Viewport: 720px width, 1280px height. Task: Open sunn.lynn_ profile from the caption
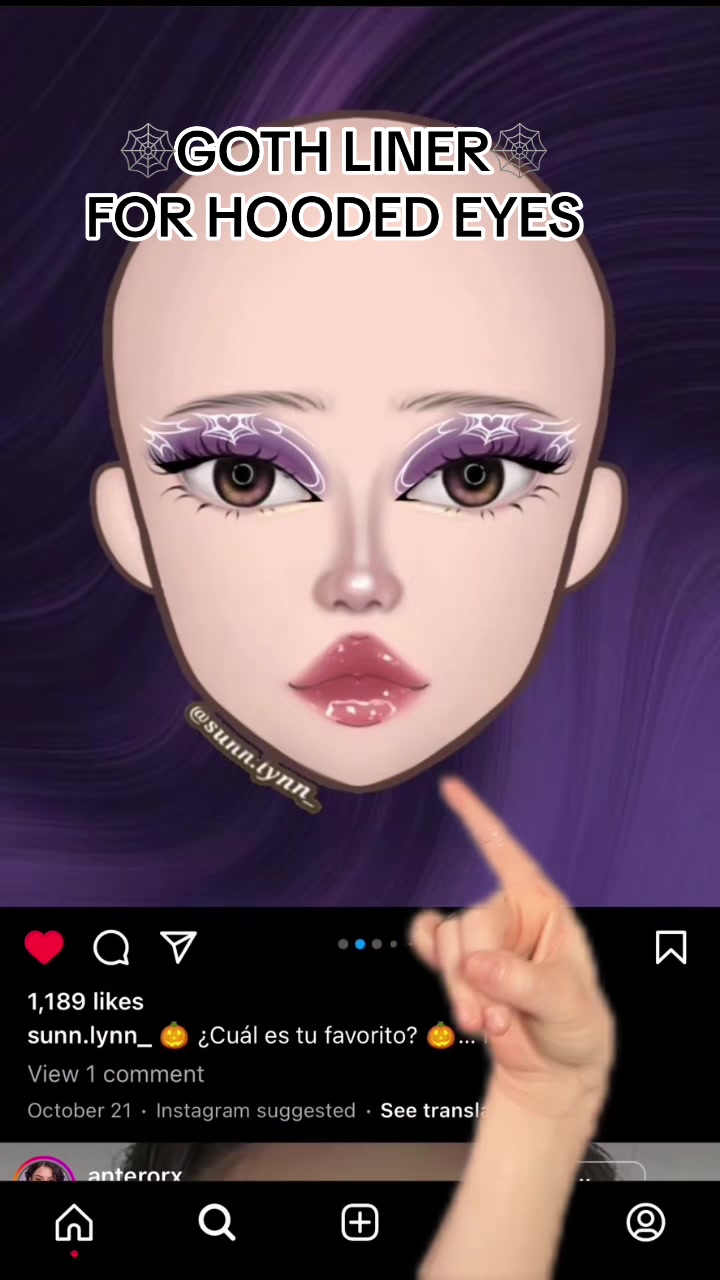(90, 1035)
